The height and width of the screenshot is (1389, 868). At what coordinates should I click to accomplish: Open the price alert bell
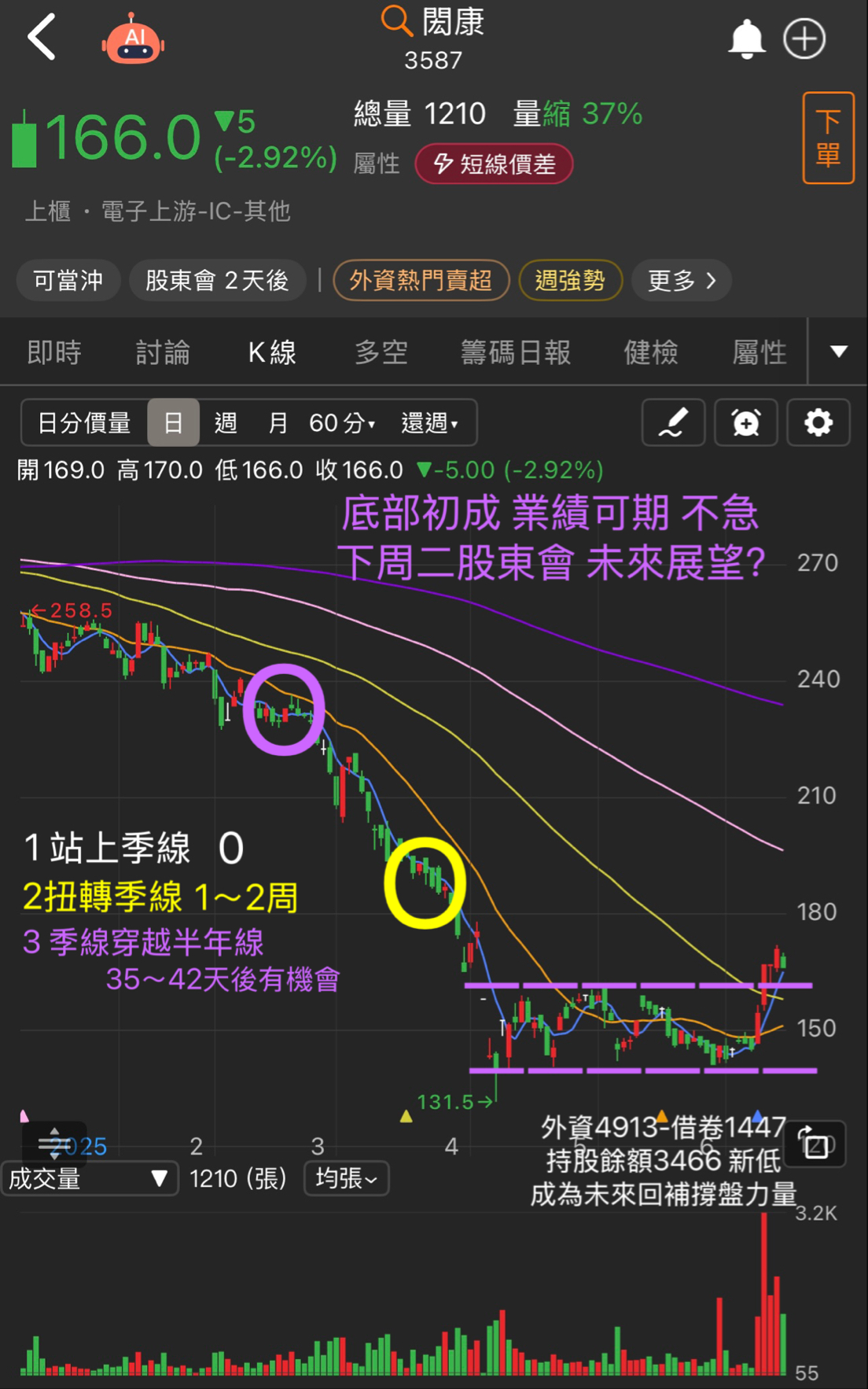pyautogui.click(x=746, y=39)
